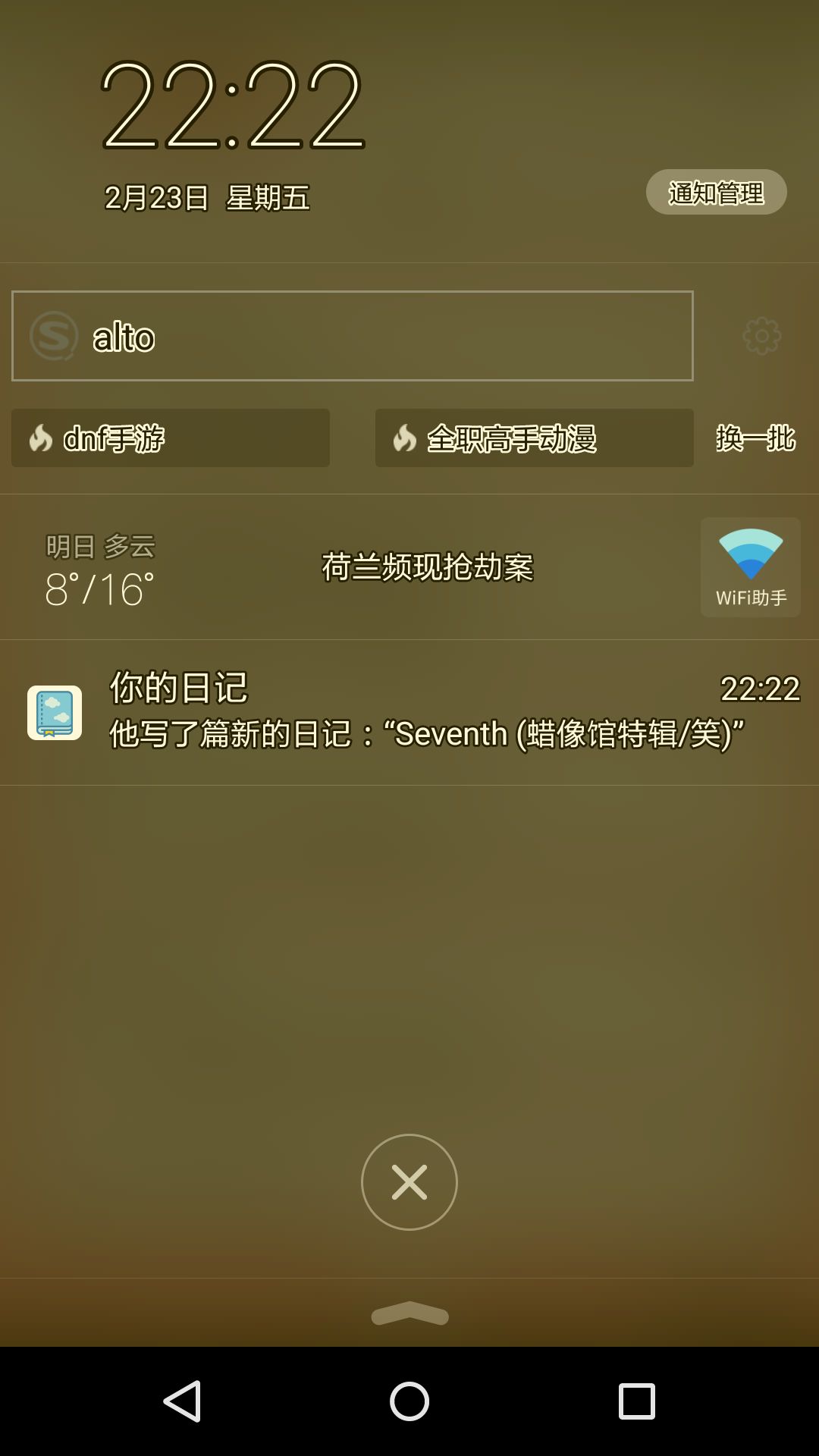Open the settings gear next to search bar
The width and height of the screenshot is (819, 1456).
point(761,336)
